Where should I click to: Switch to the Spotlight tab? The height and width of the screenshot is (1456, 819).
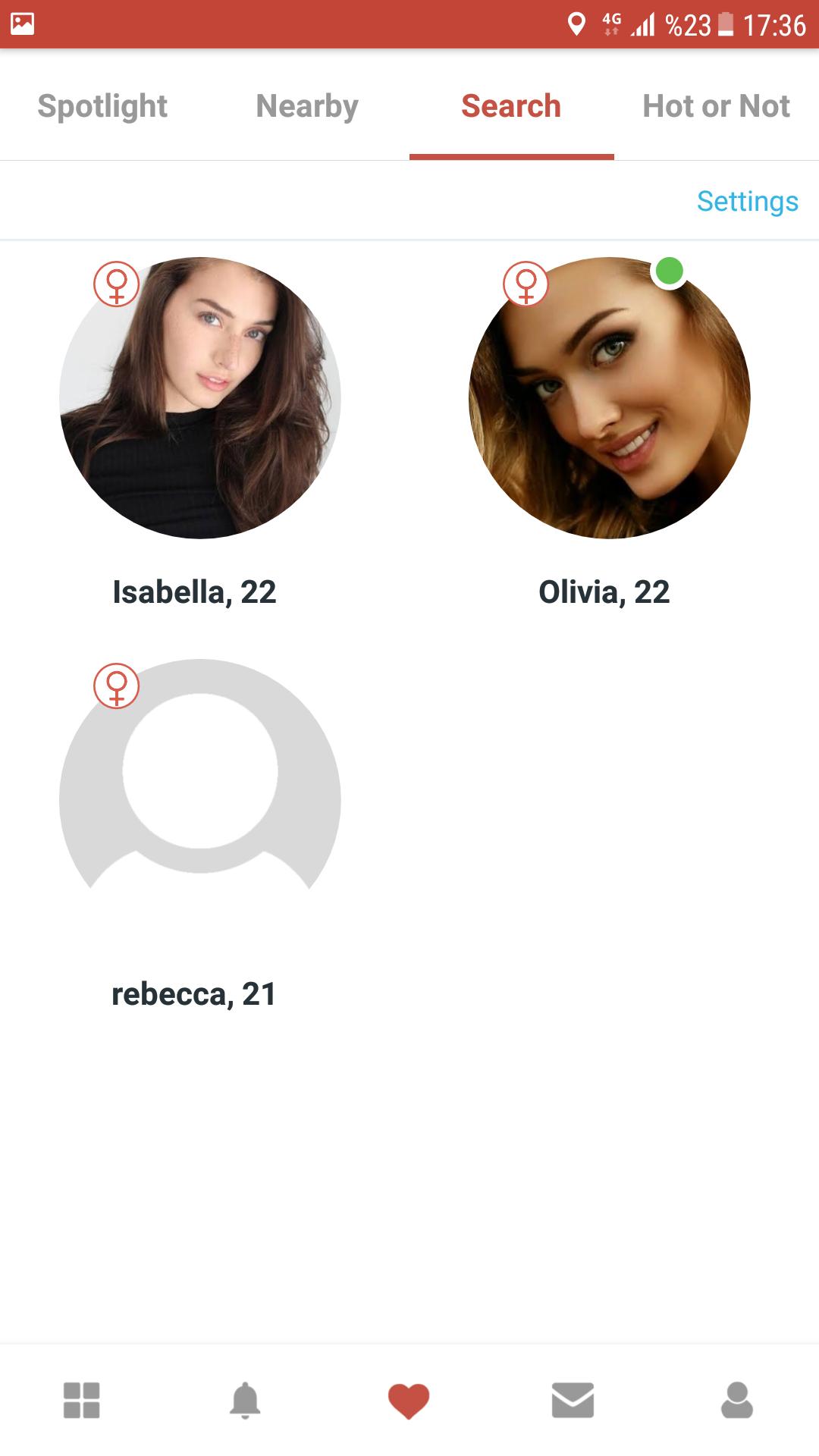click(102, 106)
